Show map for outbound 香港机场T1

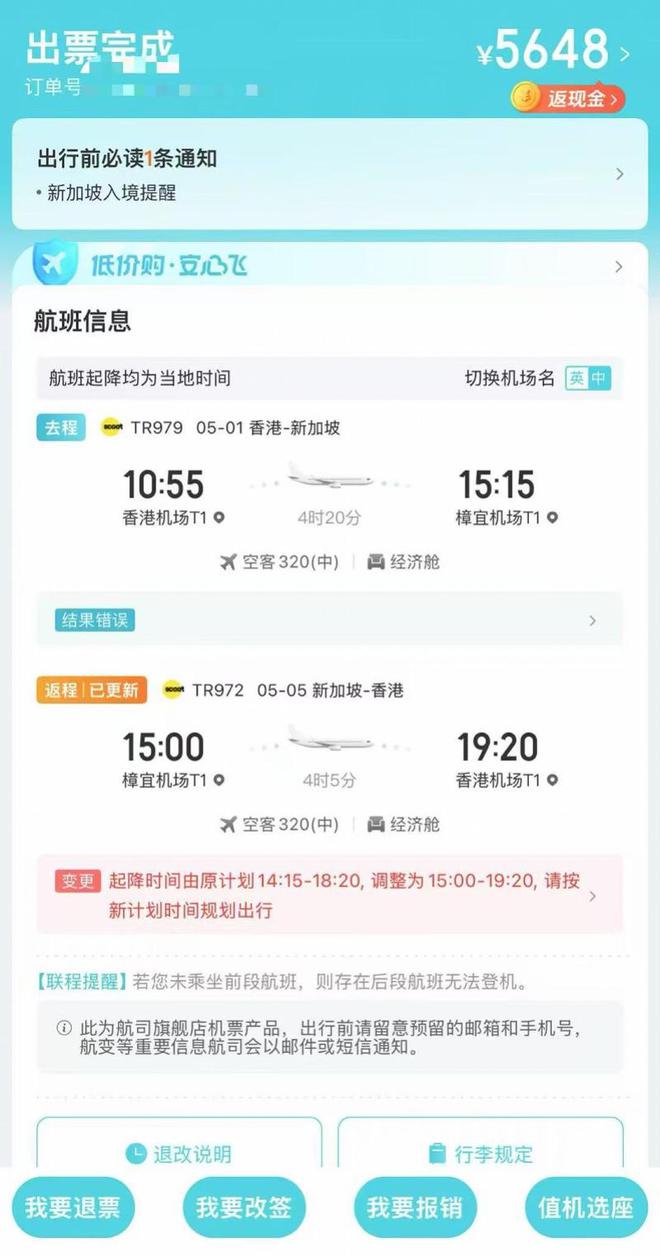[x=218, y=518]
